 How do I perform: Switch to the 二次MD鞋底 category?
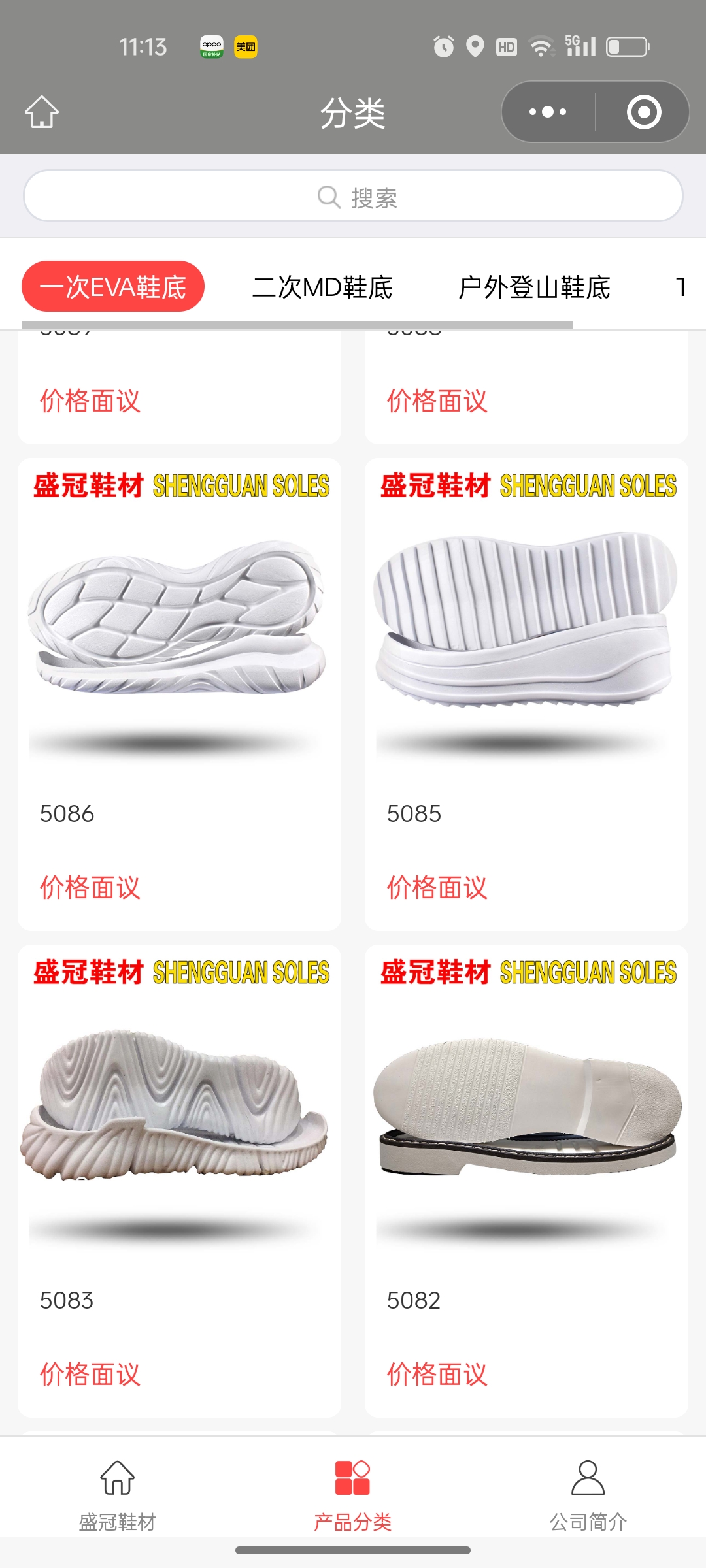tap(322, 287)
